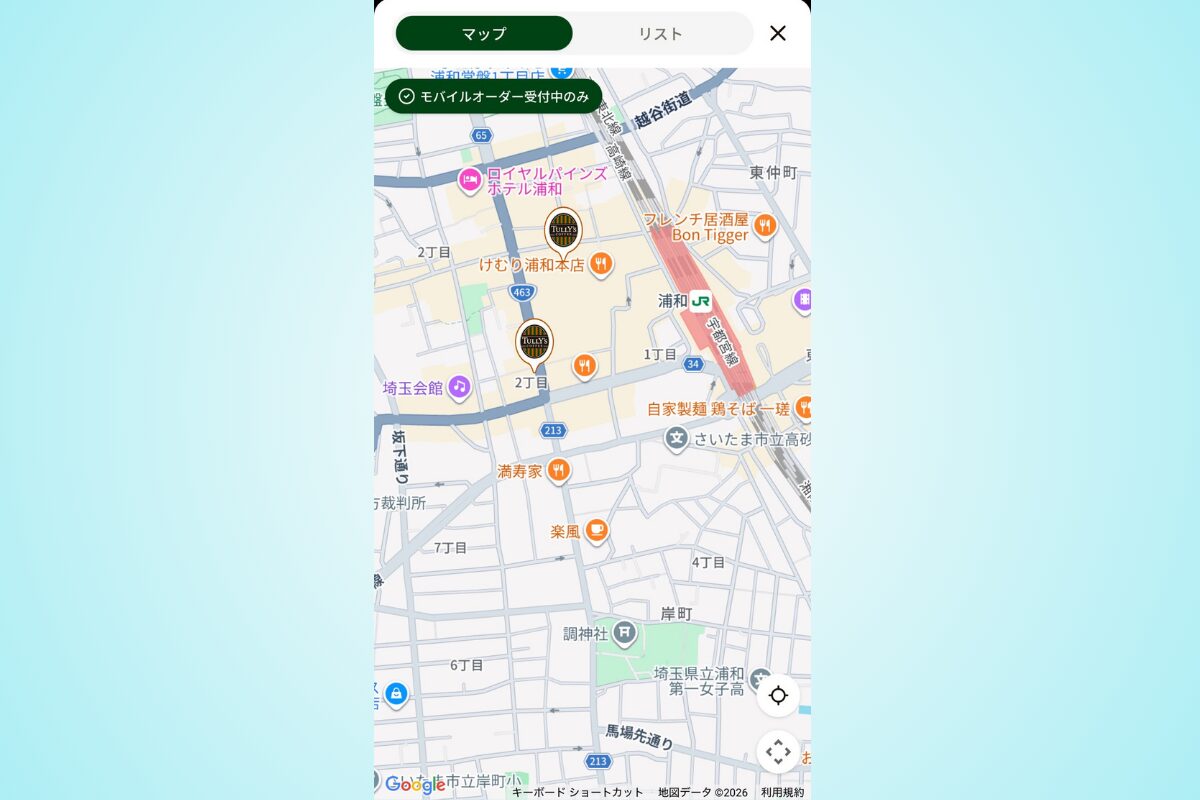Viewport: 1200px width, 800px height.
Task: Center map on my current location
Action: [x=778, y=695]
